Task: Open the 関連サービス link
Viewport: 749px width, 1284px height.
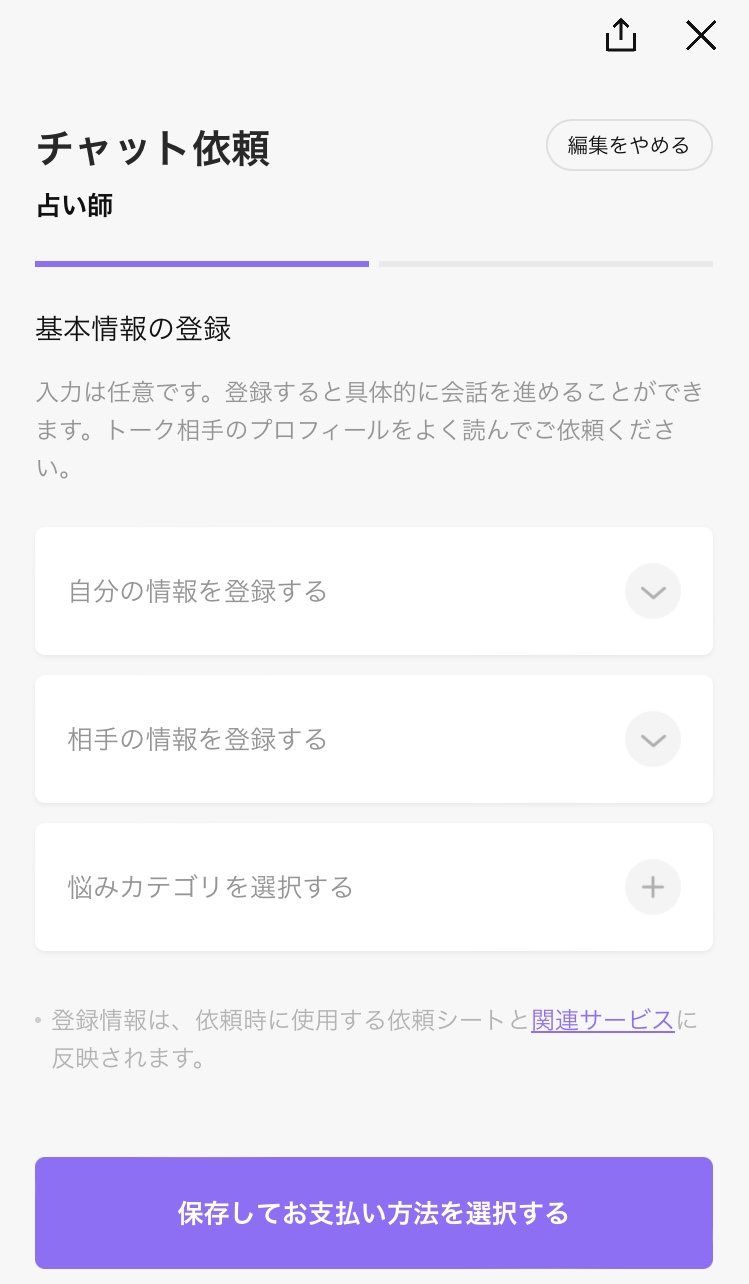Action: (x=602, y=1020)
